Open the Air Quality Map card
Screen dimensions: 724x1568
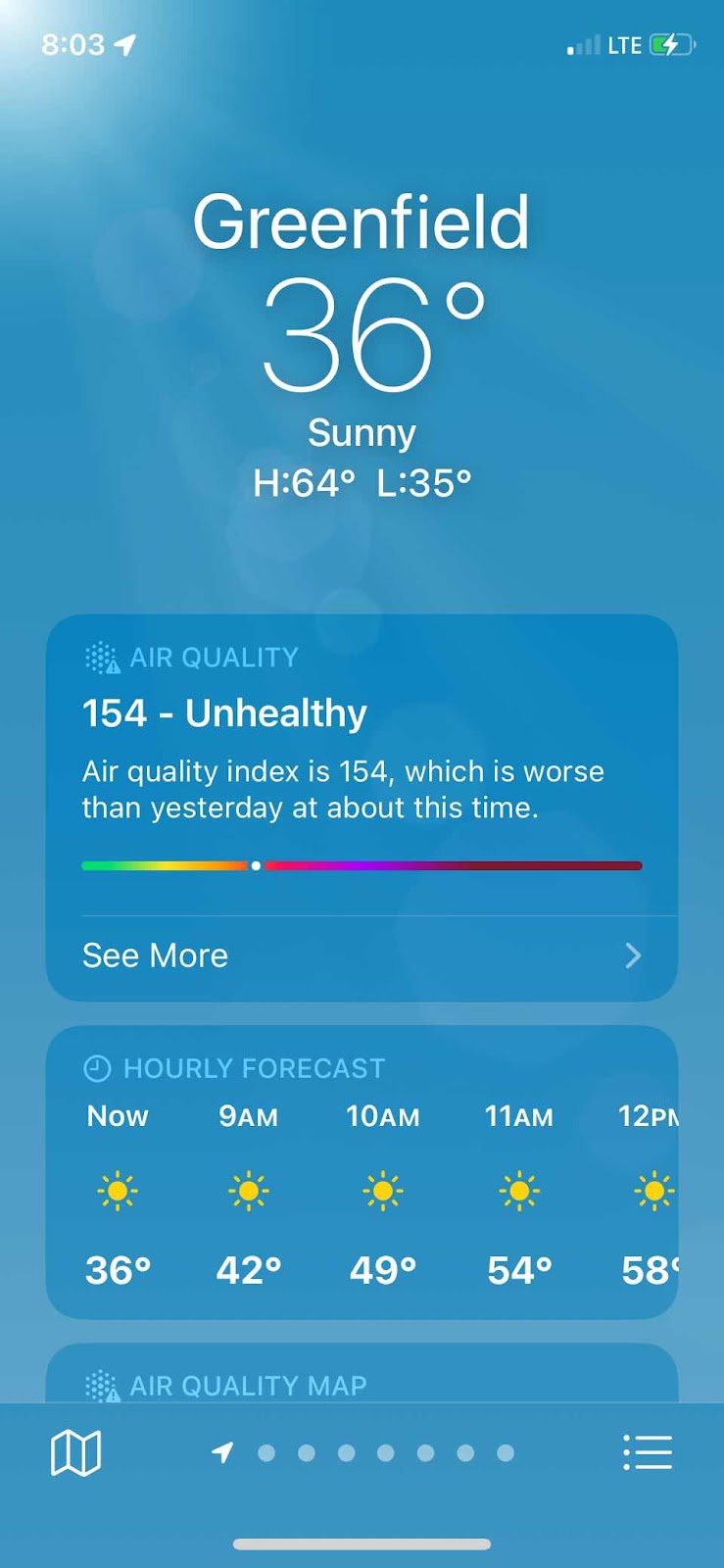point(362,1374)
